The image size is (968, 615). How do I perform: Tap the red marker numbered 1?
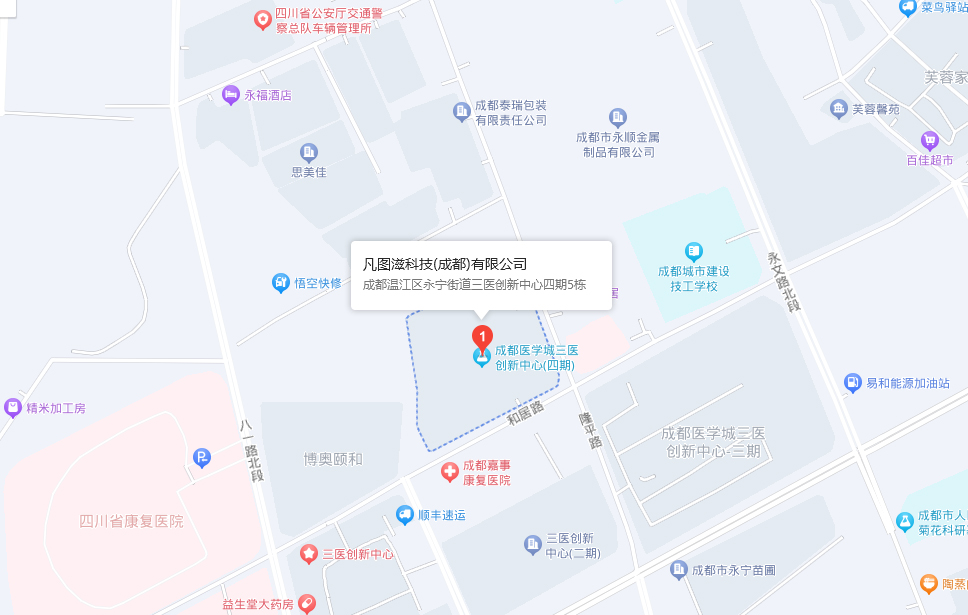pyautogui.click(x=482, y=336)
